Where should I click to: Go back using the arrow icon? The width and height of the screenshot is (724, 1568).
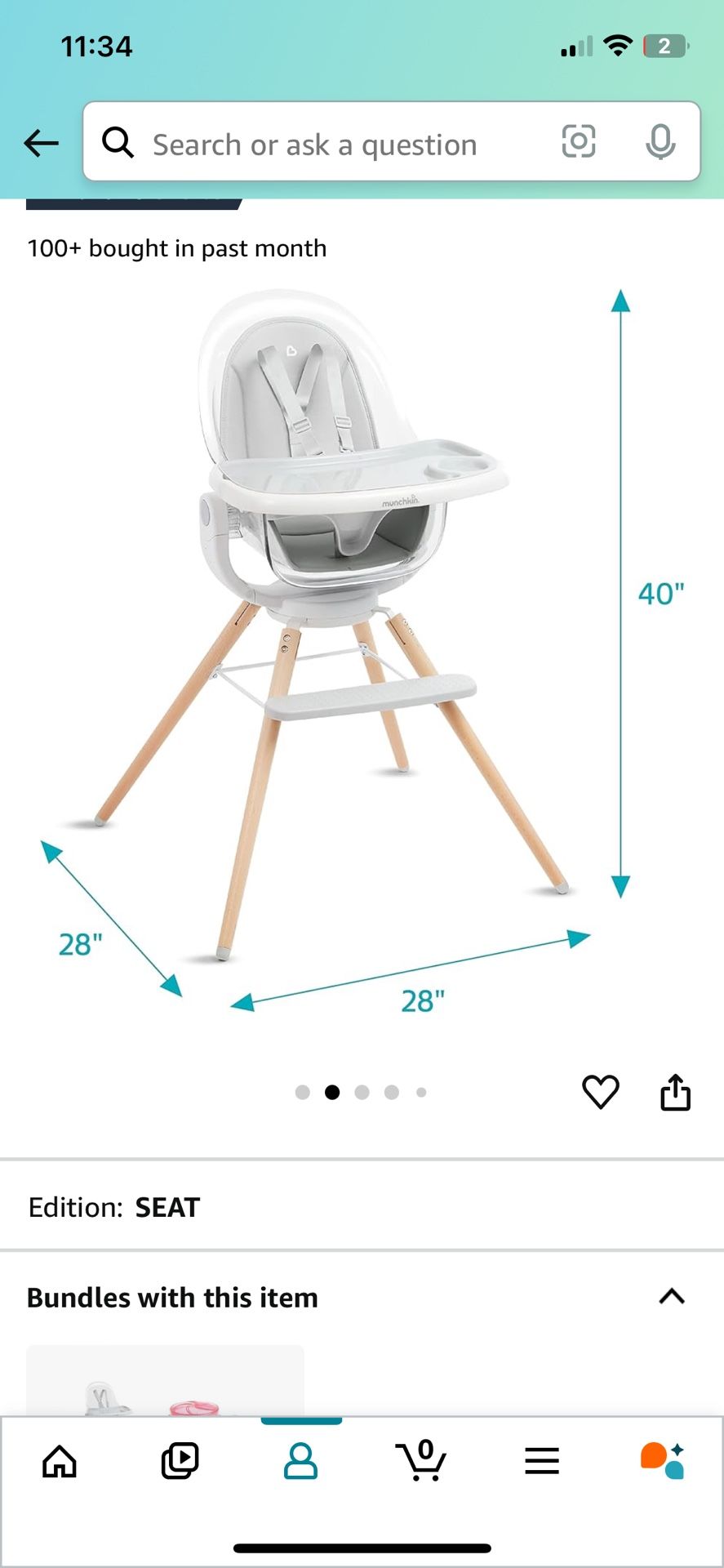click(x=41, y=143)
